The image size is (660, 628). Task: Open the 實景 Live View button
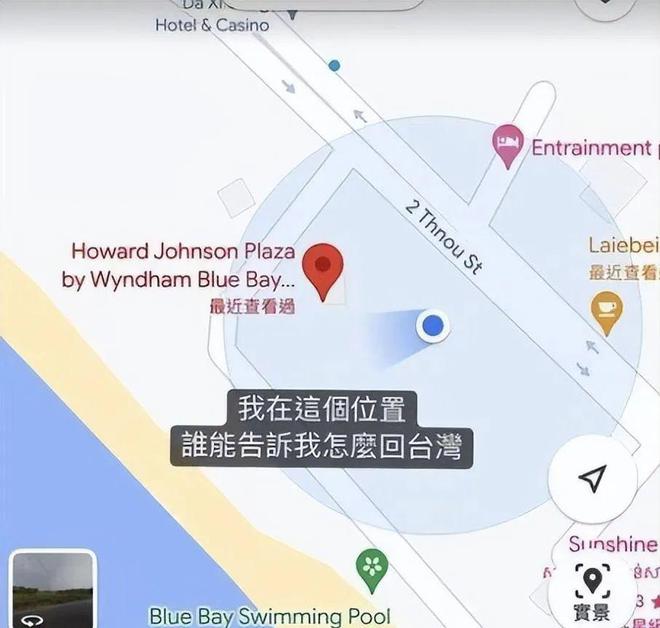[x=592, y=590]
